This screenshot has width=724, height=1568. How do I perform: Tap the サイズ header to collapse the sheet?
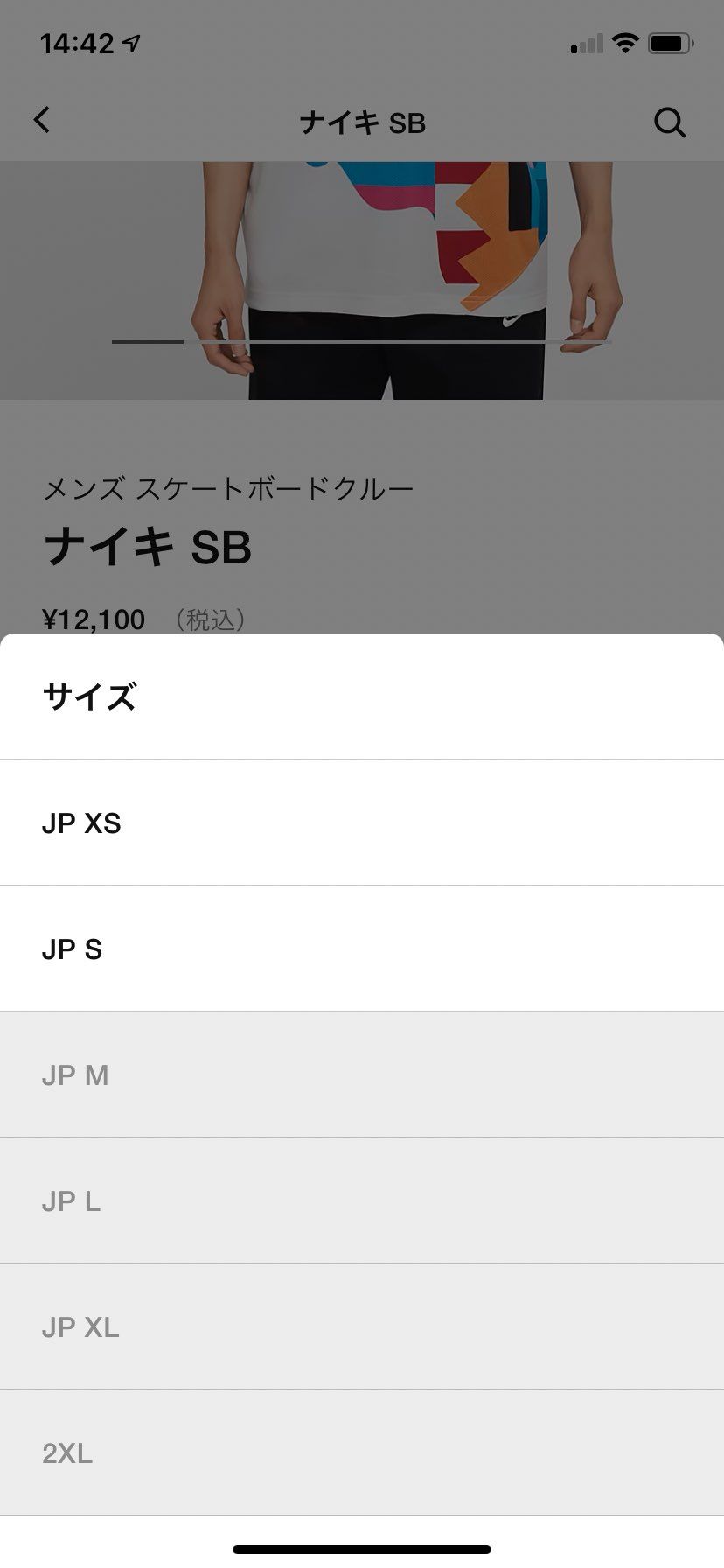point(89,696)
